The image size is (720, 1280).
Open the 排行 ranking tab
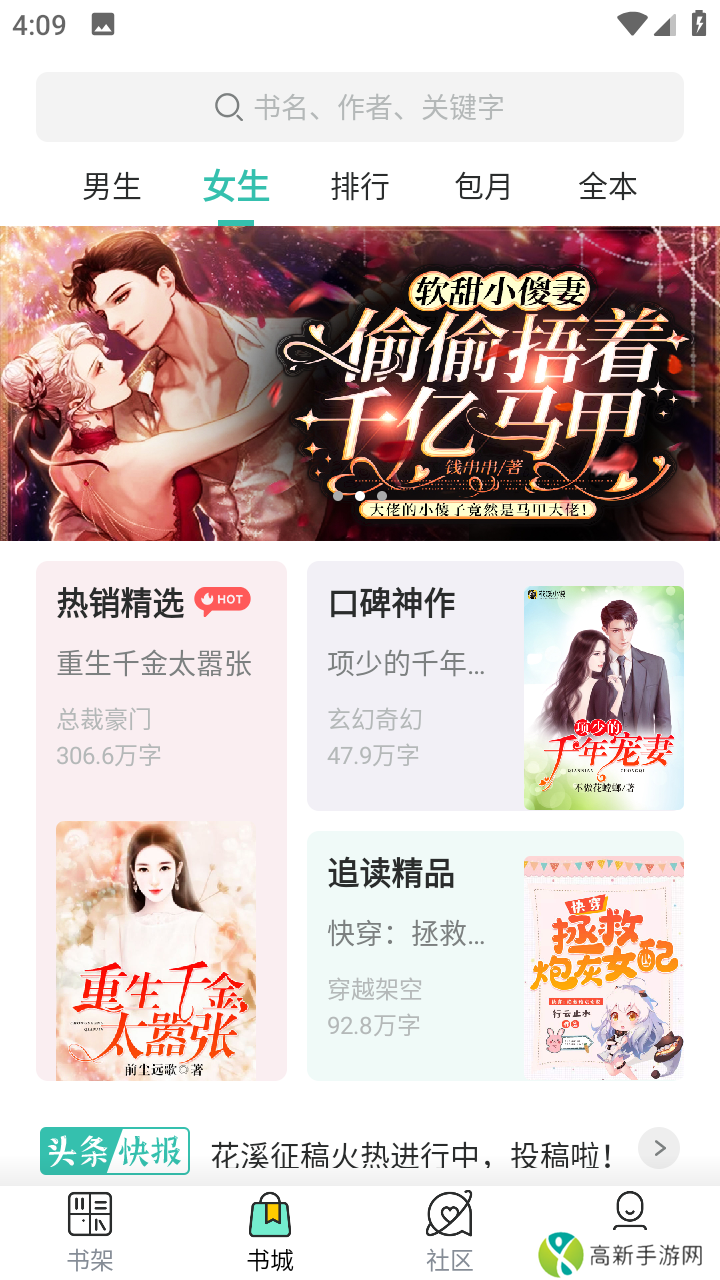coord(359,186)
